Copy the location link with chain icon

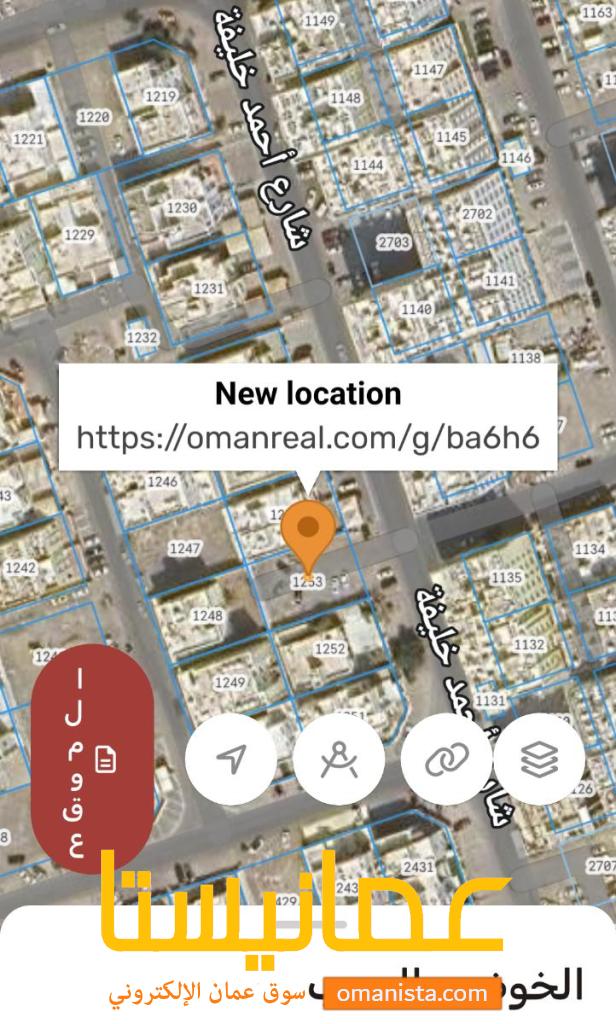click(x=447, y=759)
